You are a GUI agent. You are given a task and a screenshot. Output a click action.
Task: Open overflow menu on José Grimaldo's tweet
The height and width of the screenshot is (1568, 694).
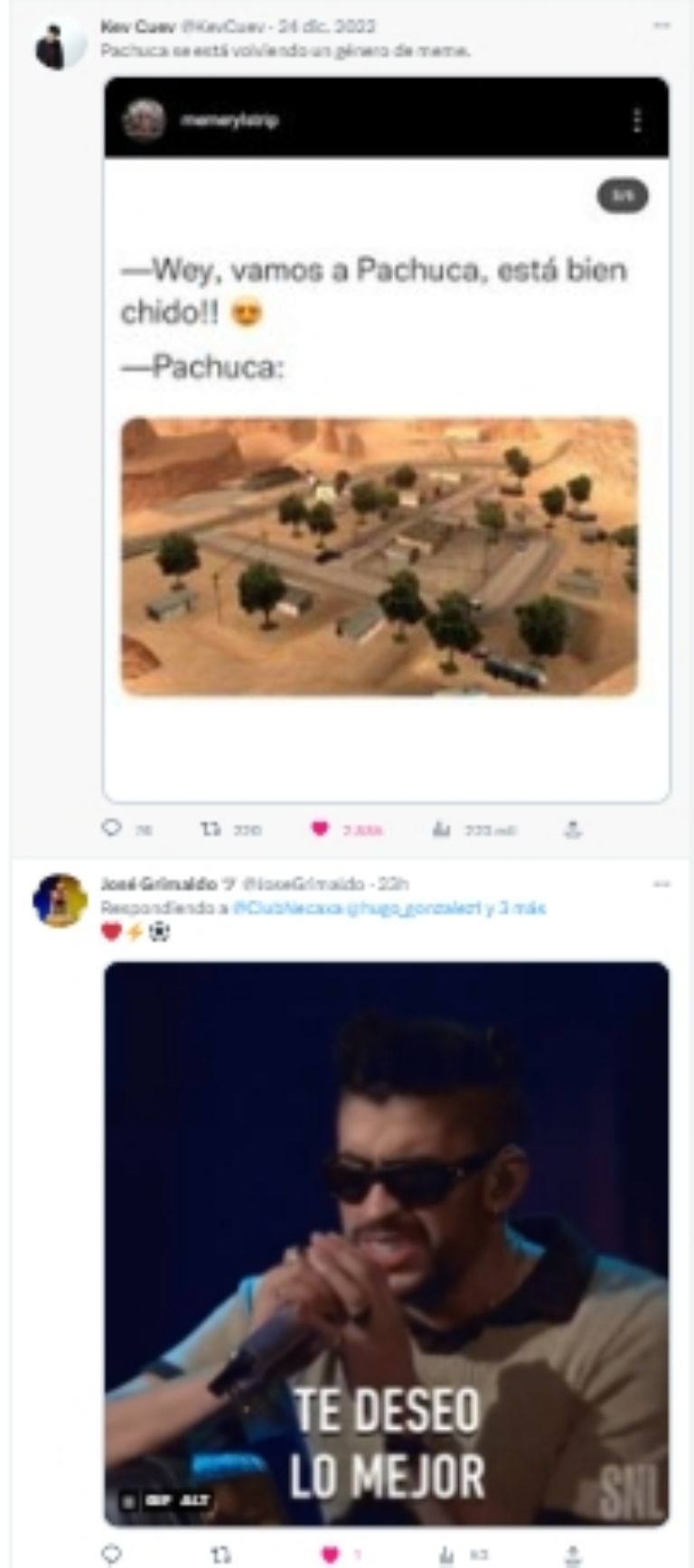pos(661,883)
